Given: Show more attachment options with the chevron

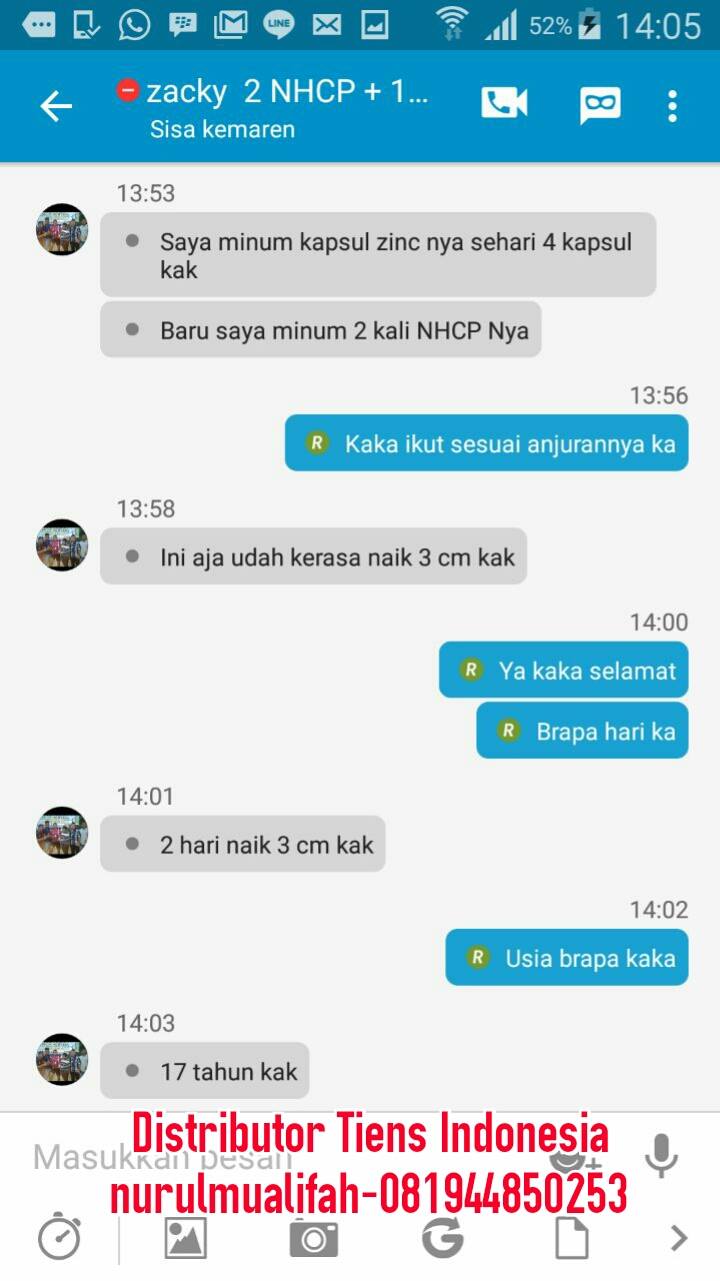Looking at the screenshot, I should point(680,1239).
